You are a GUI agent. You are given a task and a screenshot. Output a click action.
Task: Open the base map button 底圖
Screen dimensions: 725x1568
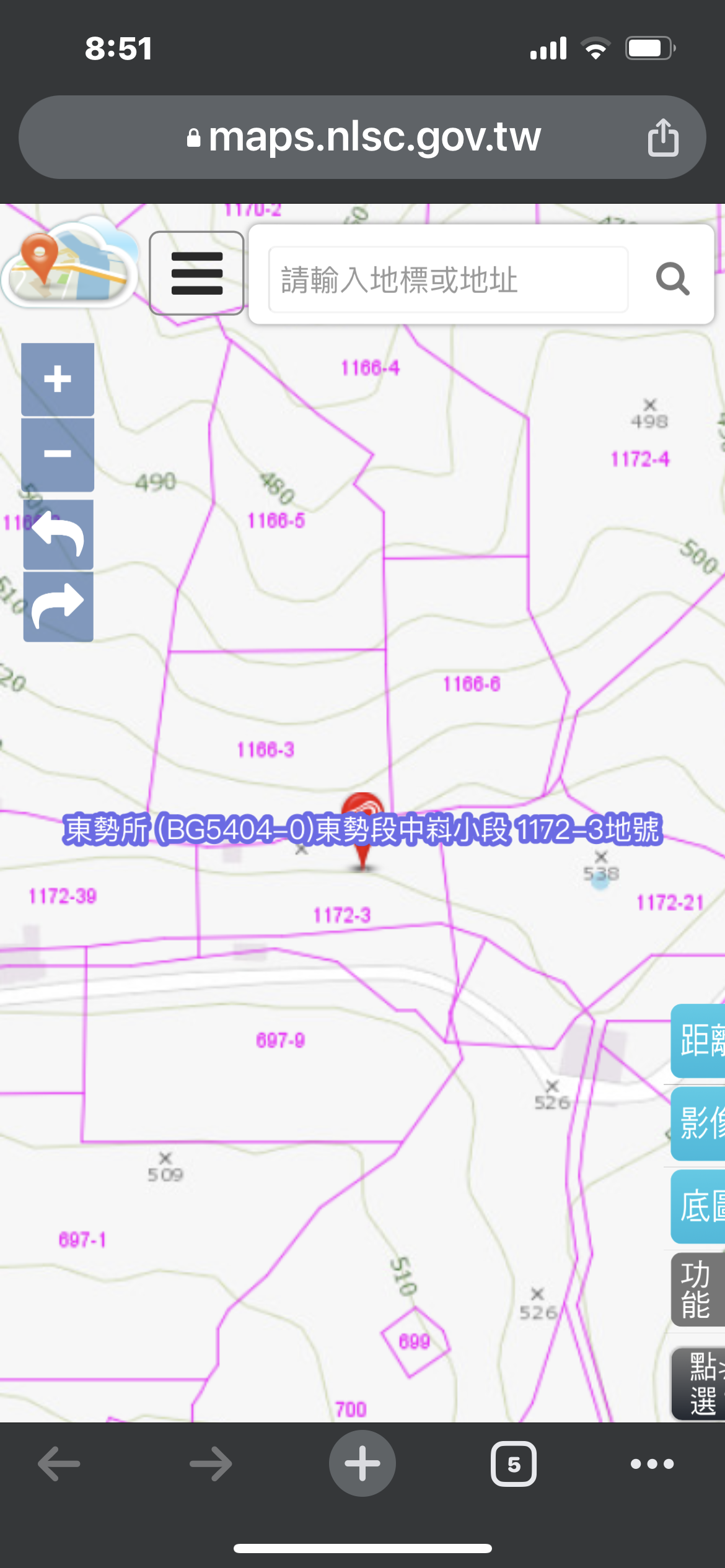(x=699, y=1206)
